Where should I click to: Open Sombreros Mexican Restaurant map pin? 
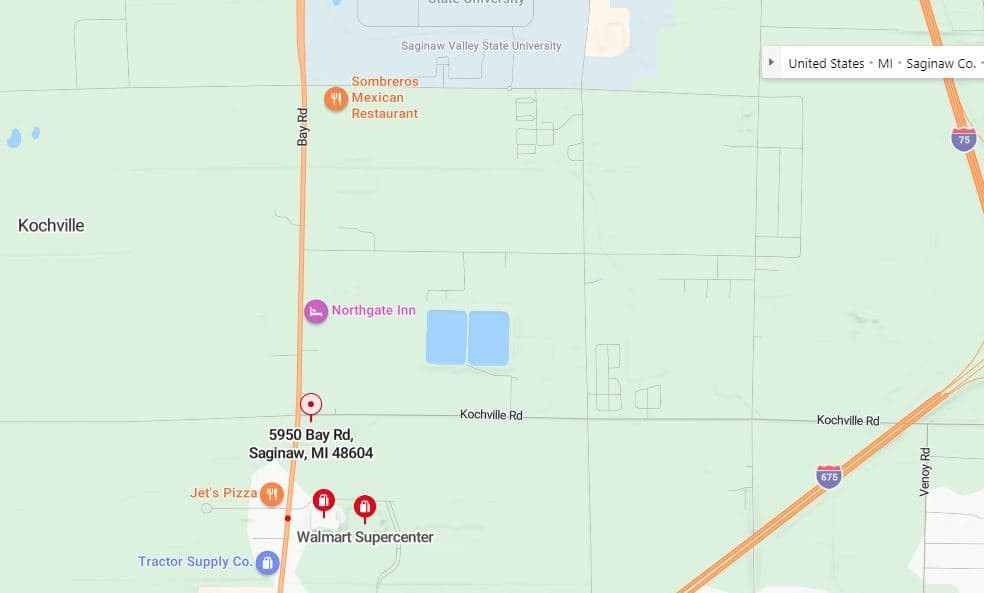(336, 98)
